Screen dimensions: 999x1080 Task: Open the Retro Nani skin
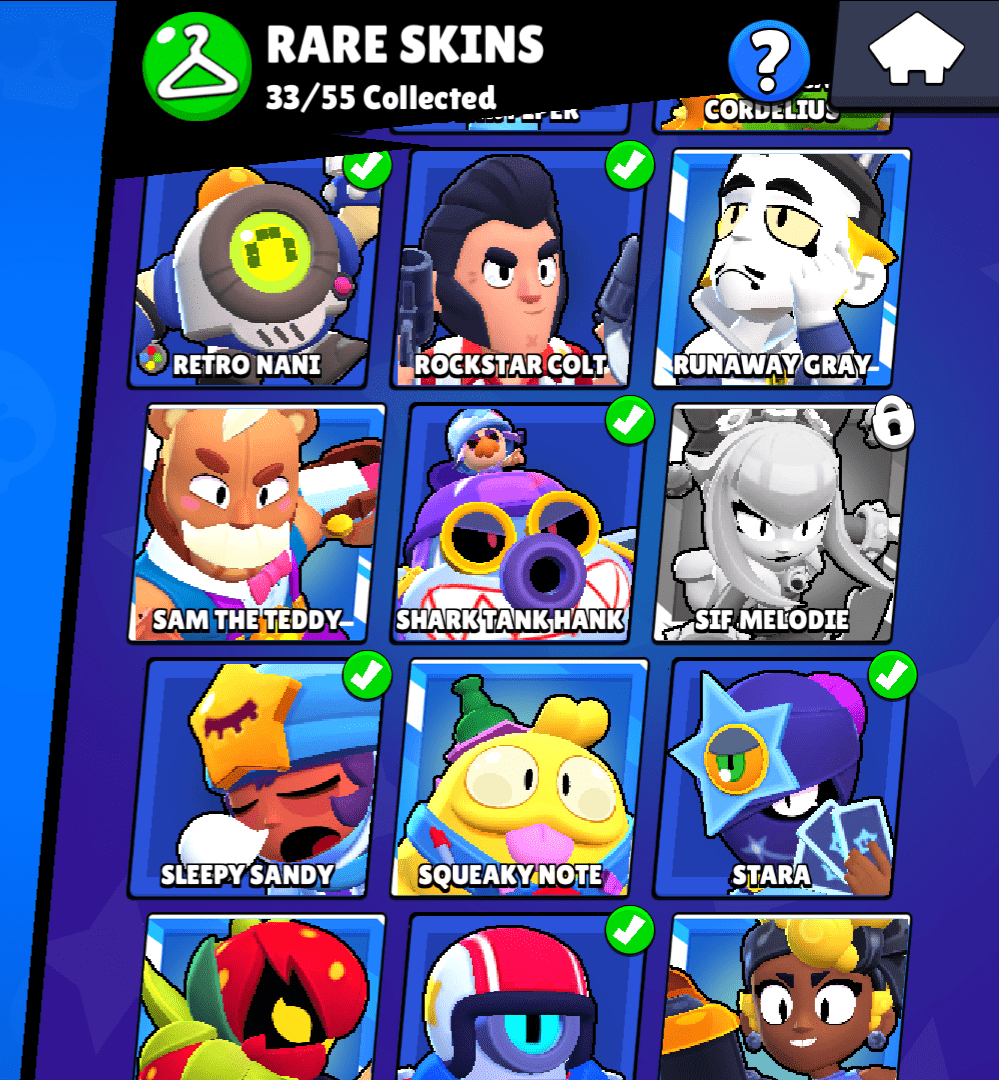(255, 270)
